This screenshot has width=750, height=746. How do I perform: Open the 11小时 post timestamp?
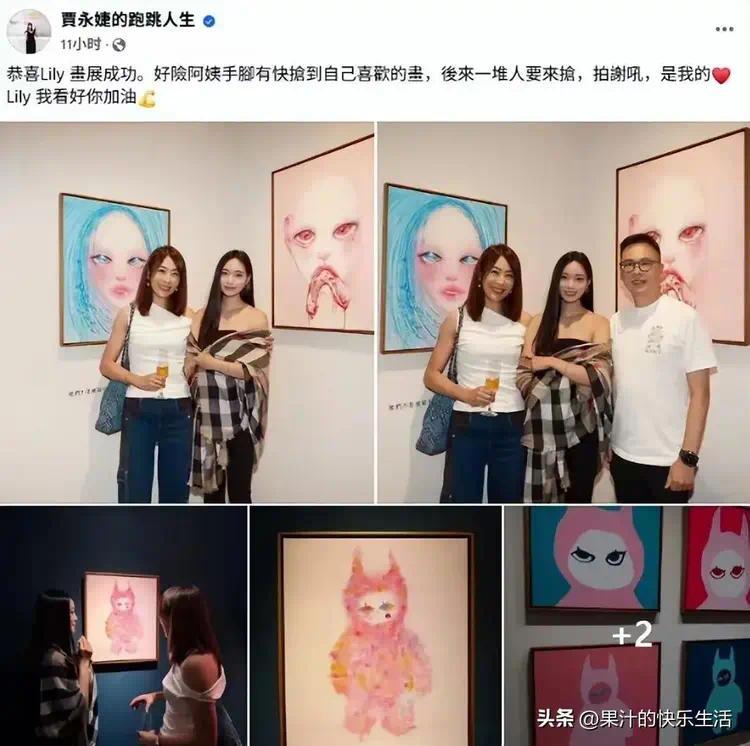click(x=78, y=45)
